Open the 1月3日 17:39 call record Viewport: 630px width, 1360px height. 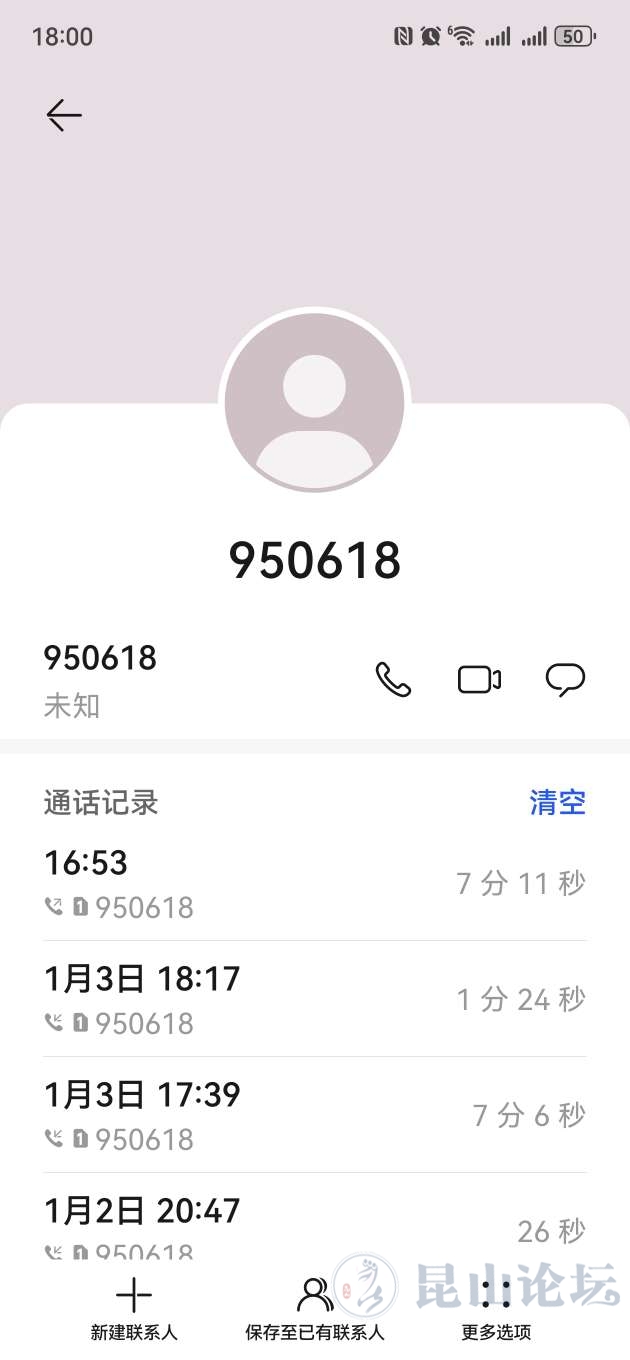[314, 1115]
